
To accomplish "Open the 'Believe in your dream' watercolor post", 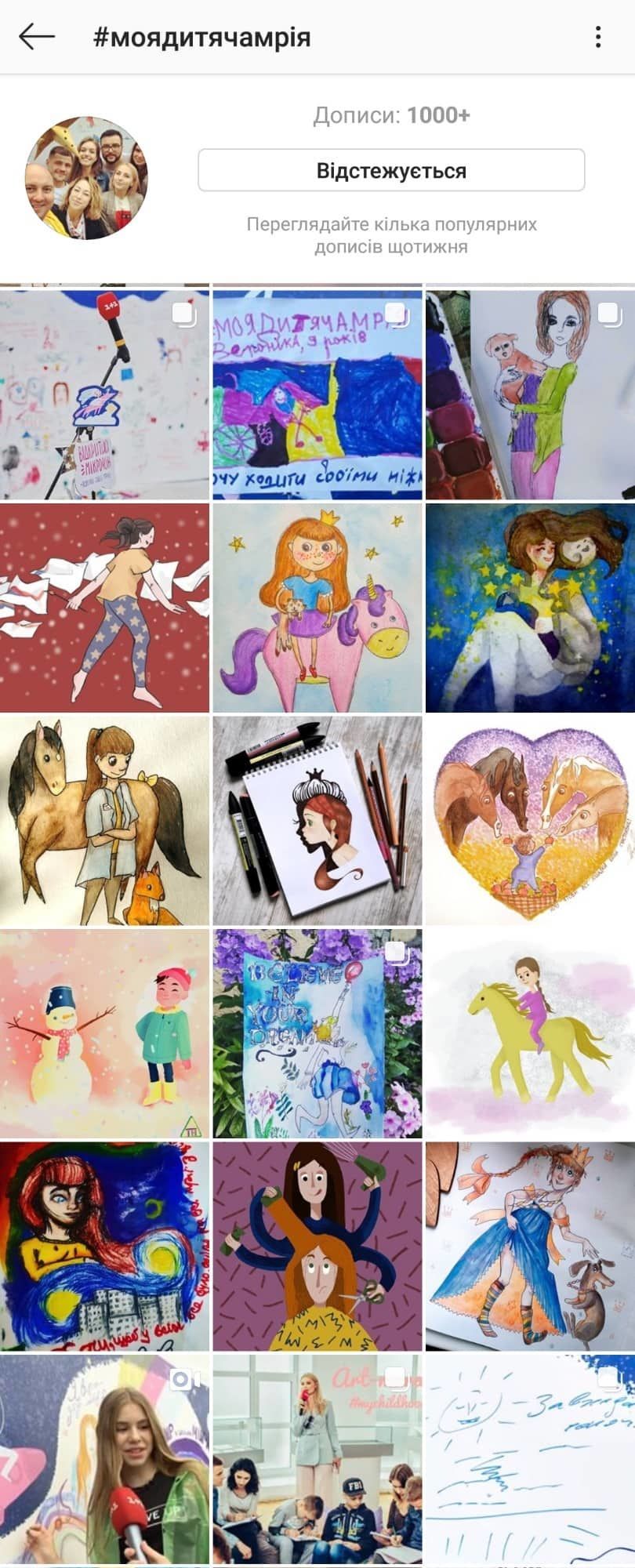I will tap(317, 1033).
